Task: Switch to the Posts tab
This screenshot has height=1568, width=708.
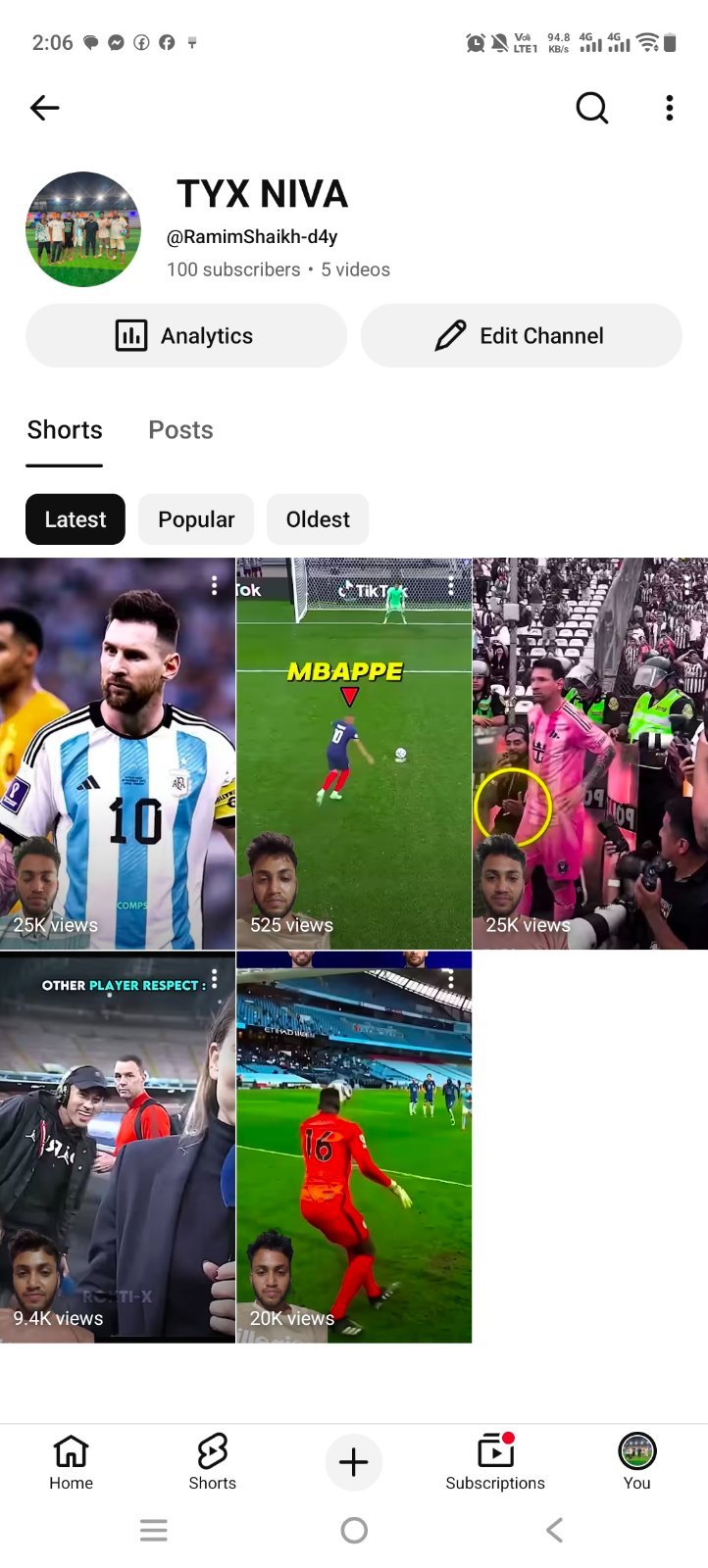Action: pyautogui.click(x=180, y=429)
